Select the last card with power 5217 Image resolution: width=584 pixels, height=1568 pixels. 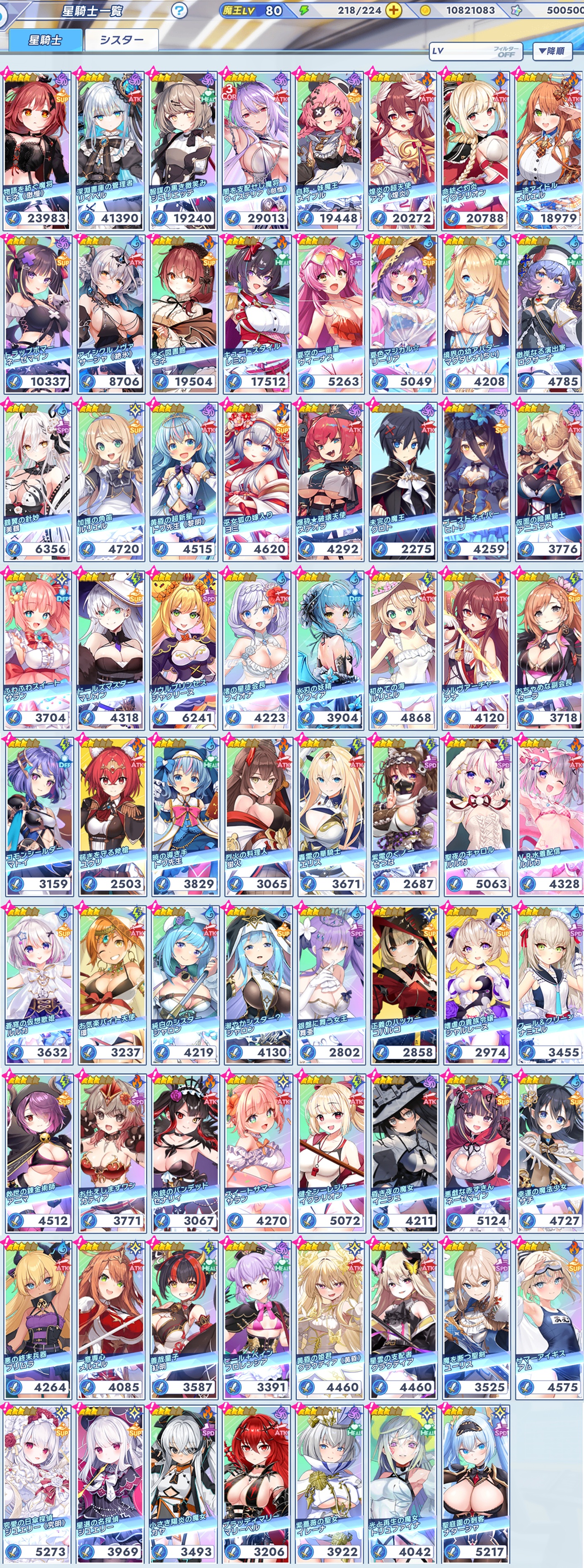[x=476, y=1484]
